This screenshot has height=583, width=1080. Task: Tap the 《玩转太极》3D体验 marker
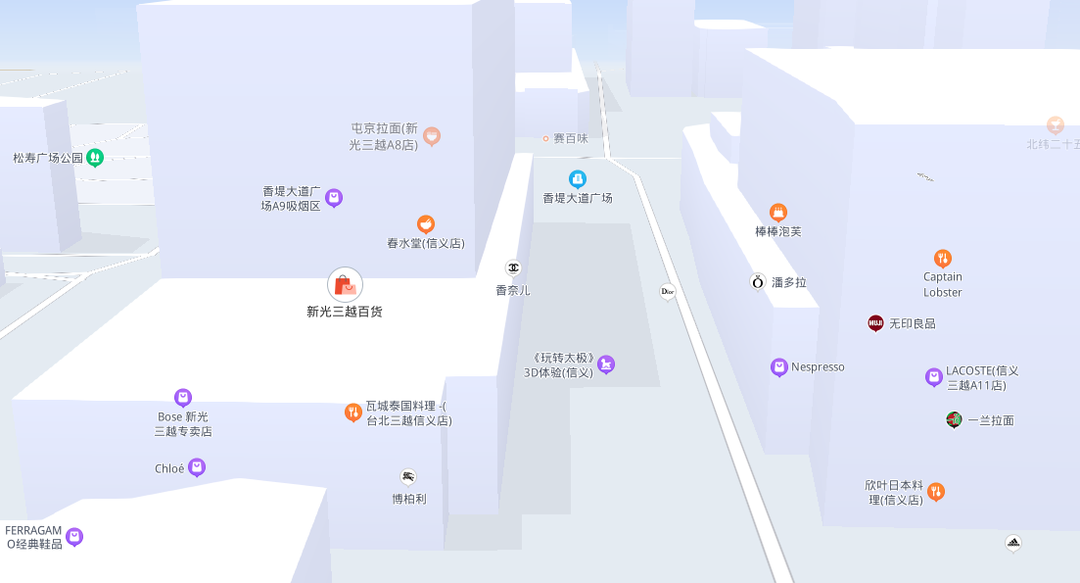point(606,365)
